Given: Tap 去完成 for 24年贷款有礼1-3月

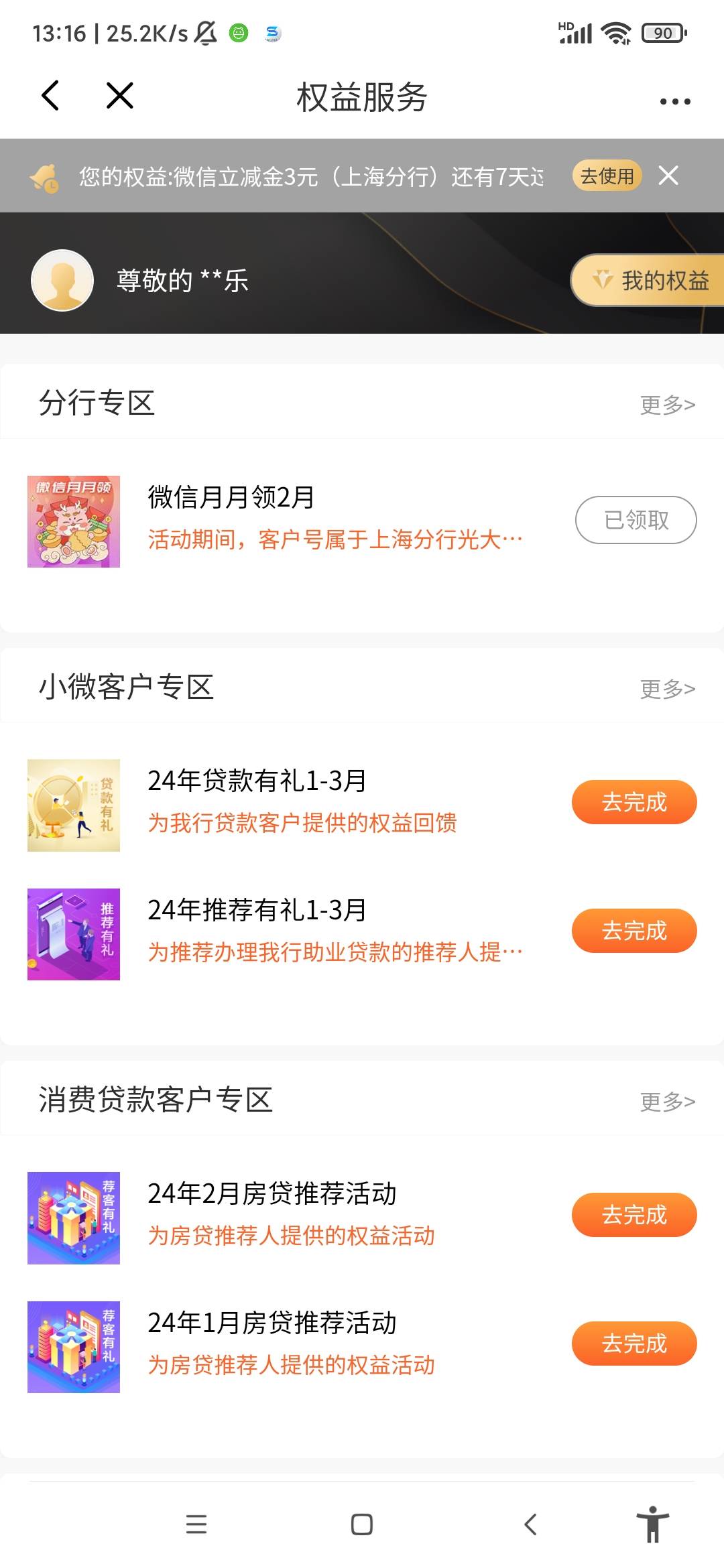Looking at the screenshot, I should [x=633, y=802].
